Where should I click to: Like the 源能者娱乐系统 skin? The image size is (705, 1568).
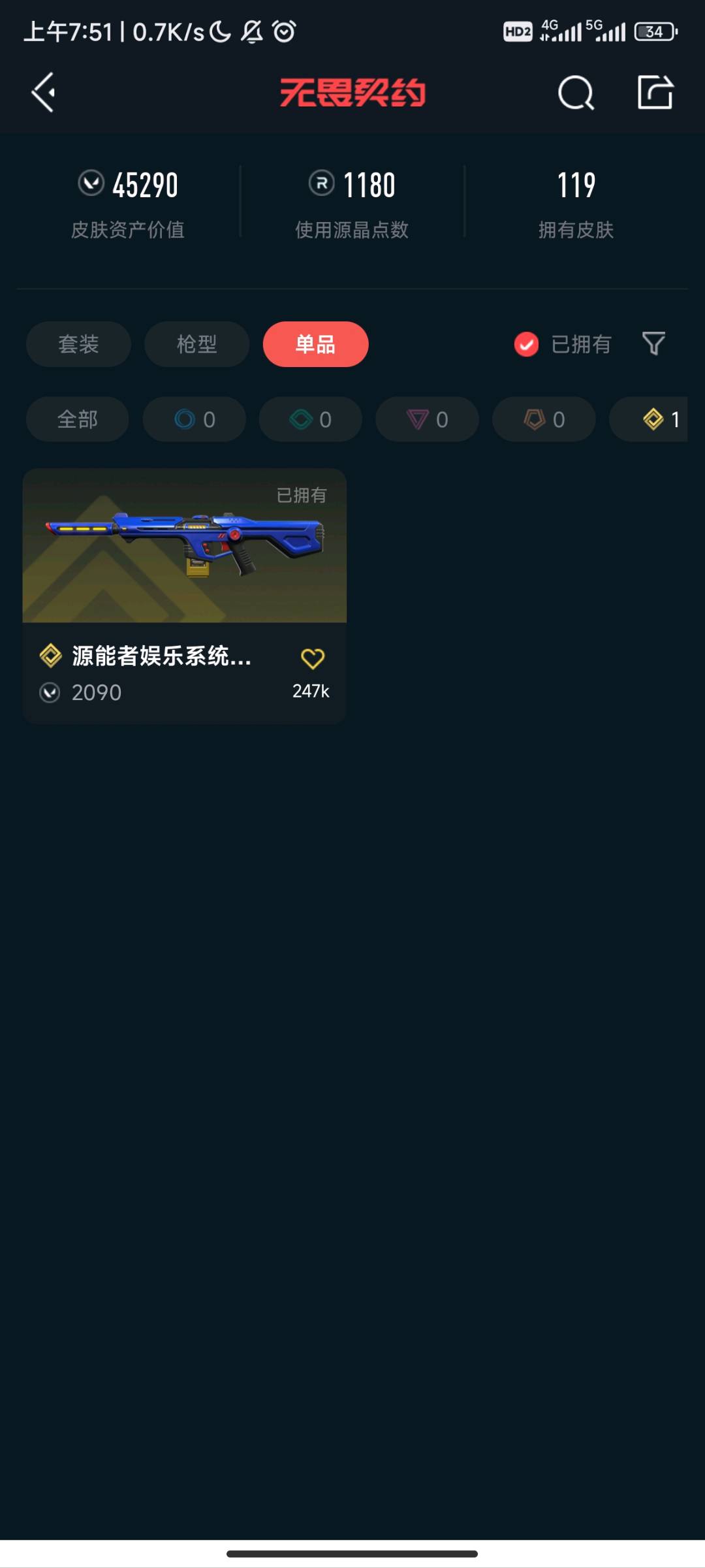312,658
